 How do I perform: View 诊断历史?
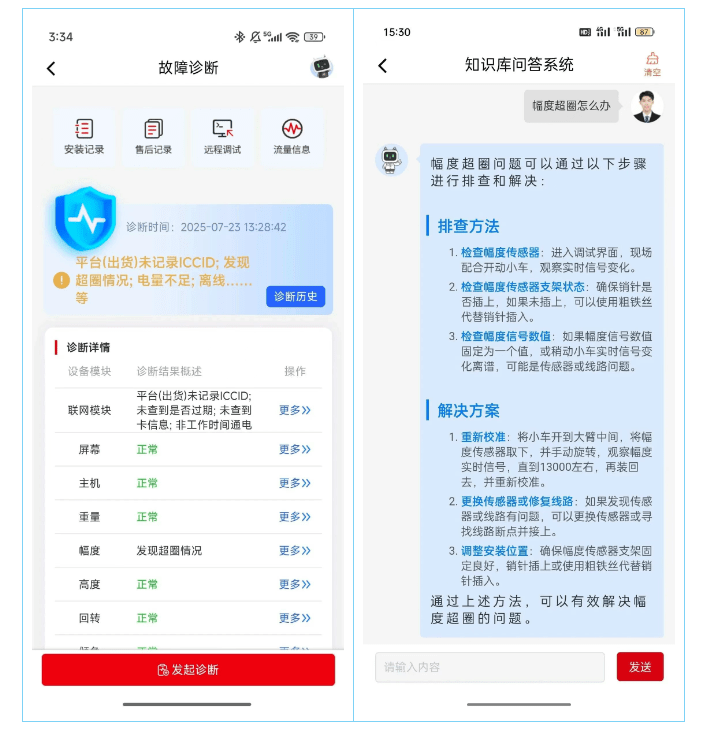pyautogui.click(x=295, y=296)
